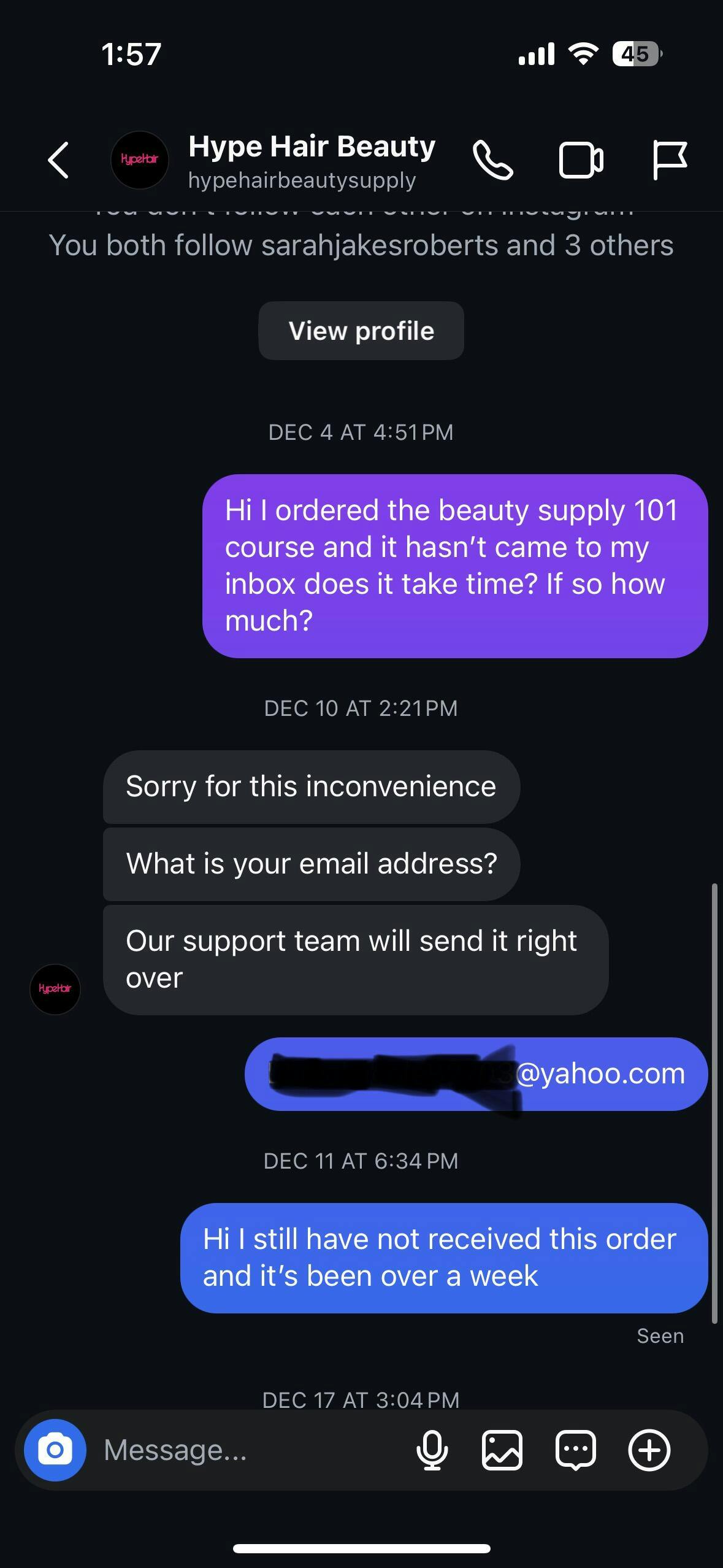Image resolution: width=723 pixels, height=1568 pixels.
Task: Focus the Message text field
Action: [245, 1450]
